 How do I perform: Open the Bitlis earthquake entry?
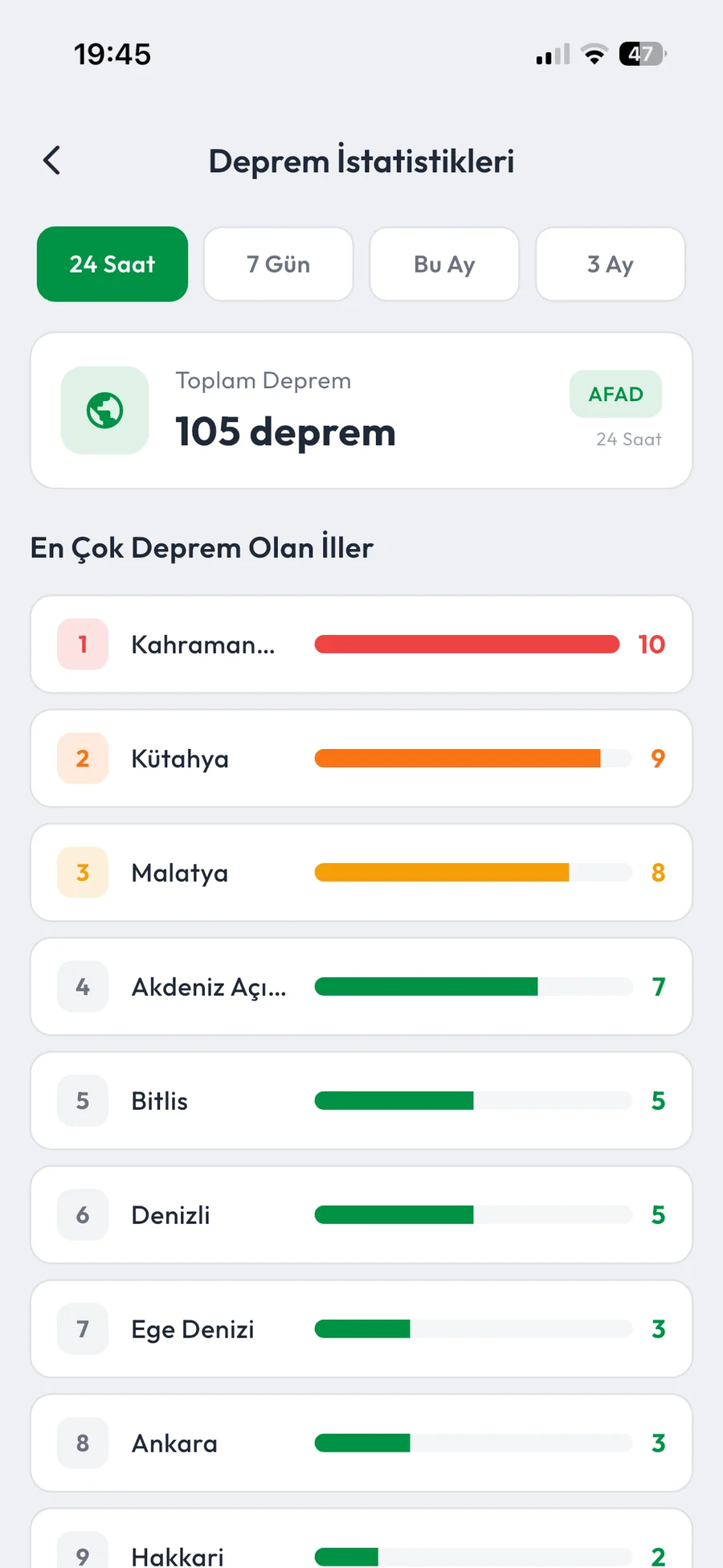tap(361, 1100)
